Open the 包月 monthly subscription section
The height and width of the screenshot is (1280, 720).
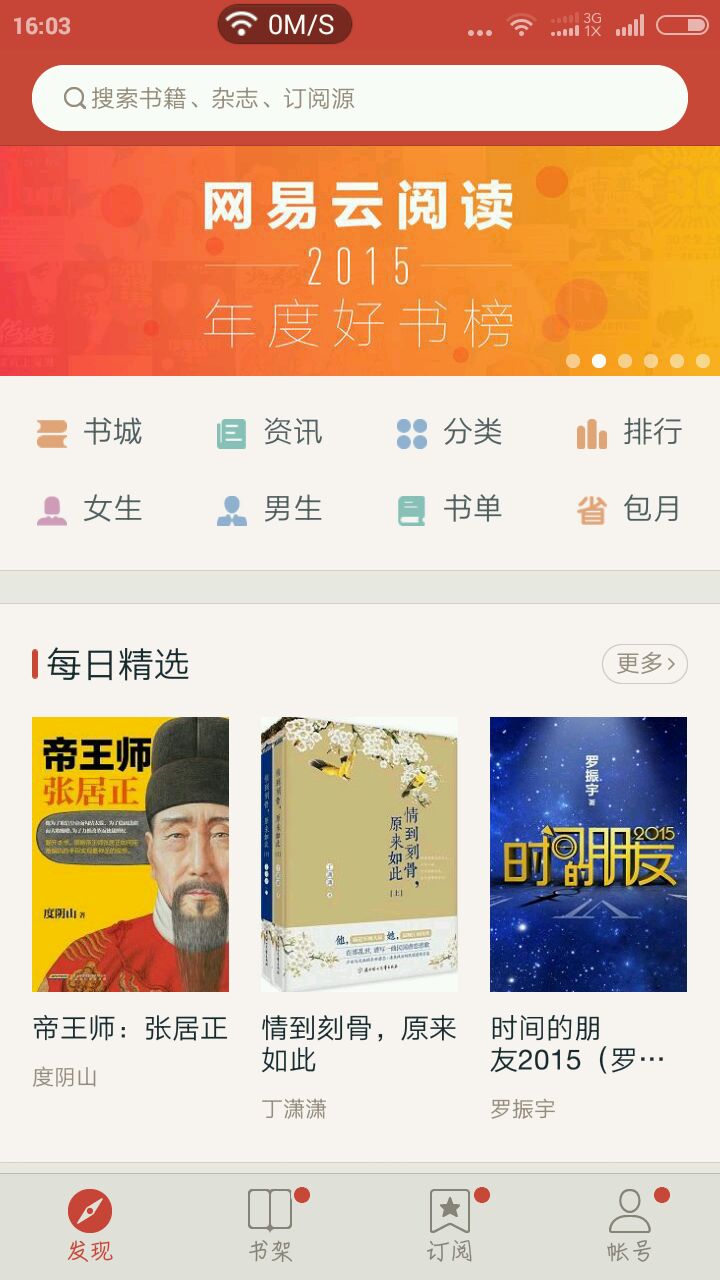coord(629,509)
